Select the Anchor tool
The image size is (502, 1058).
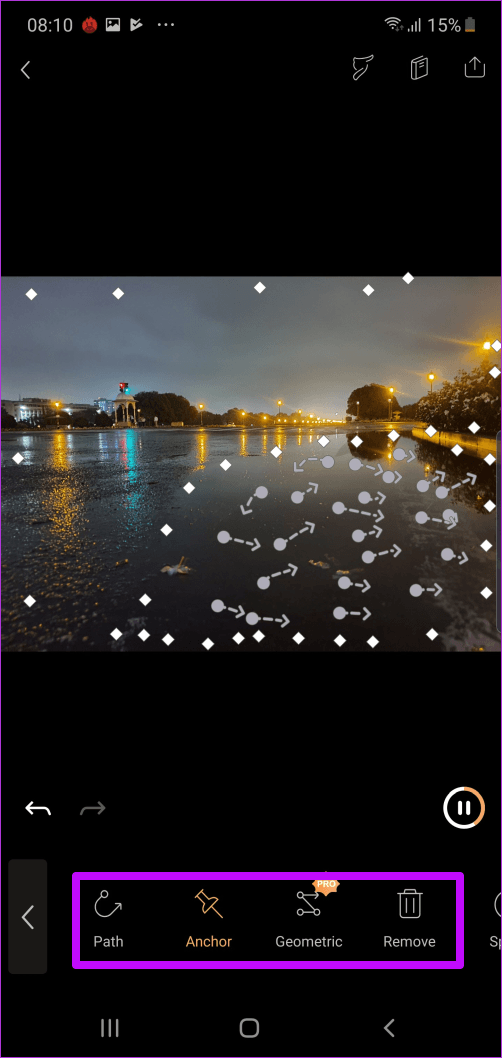[x=208, y=919]
